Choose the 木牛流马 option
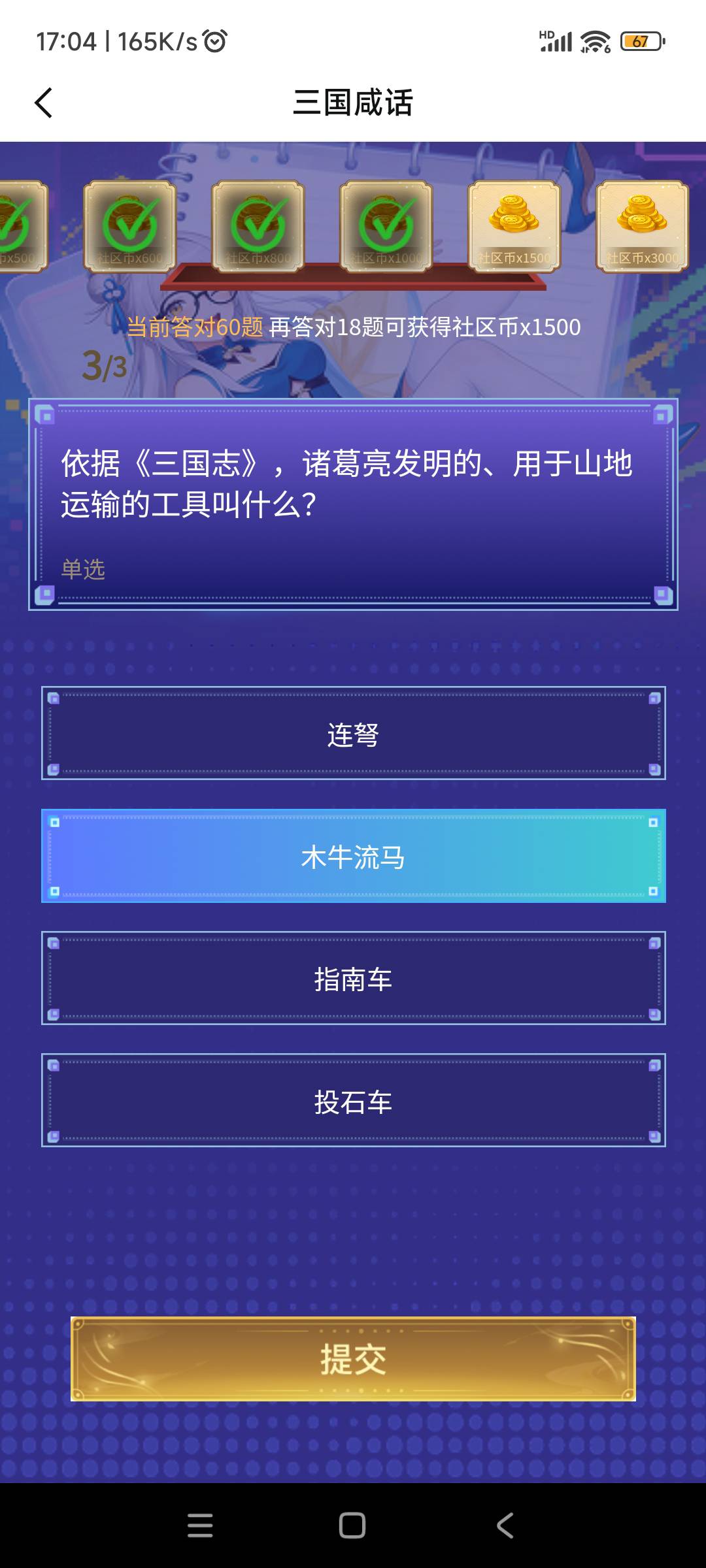Viewport: 706px width, 1568px height. (353, 856)
